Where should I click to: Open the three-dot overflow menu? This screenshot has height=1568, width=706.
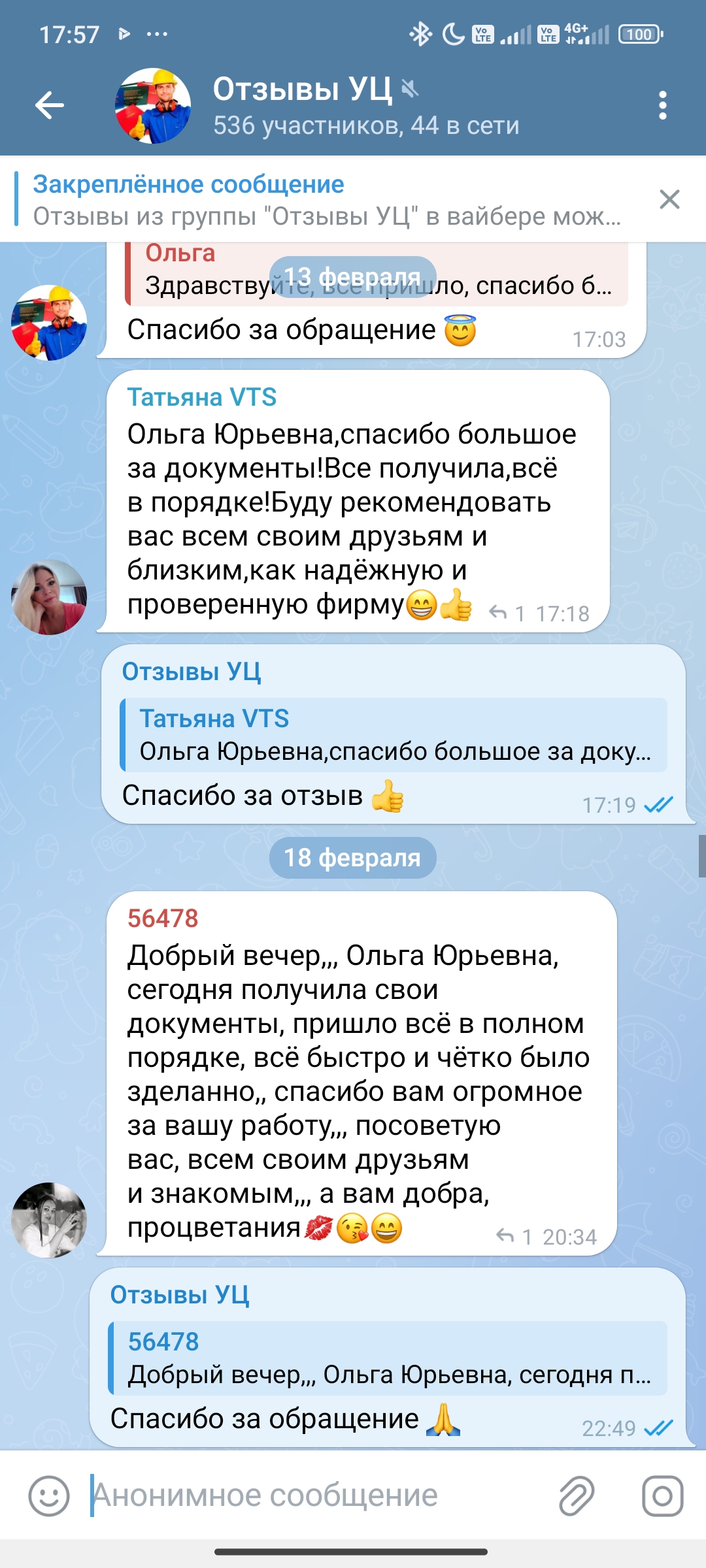pyautogui.click(x=662, y=105)
